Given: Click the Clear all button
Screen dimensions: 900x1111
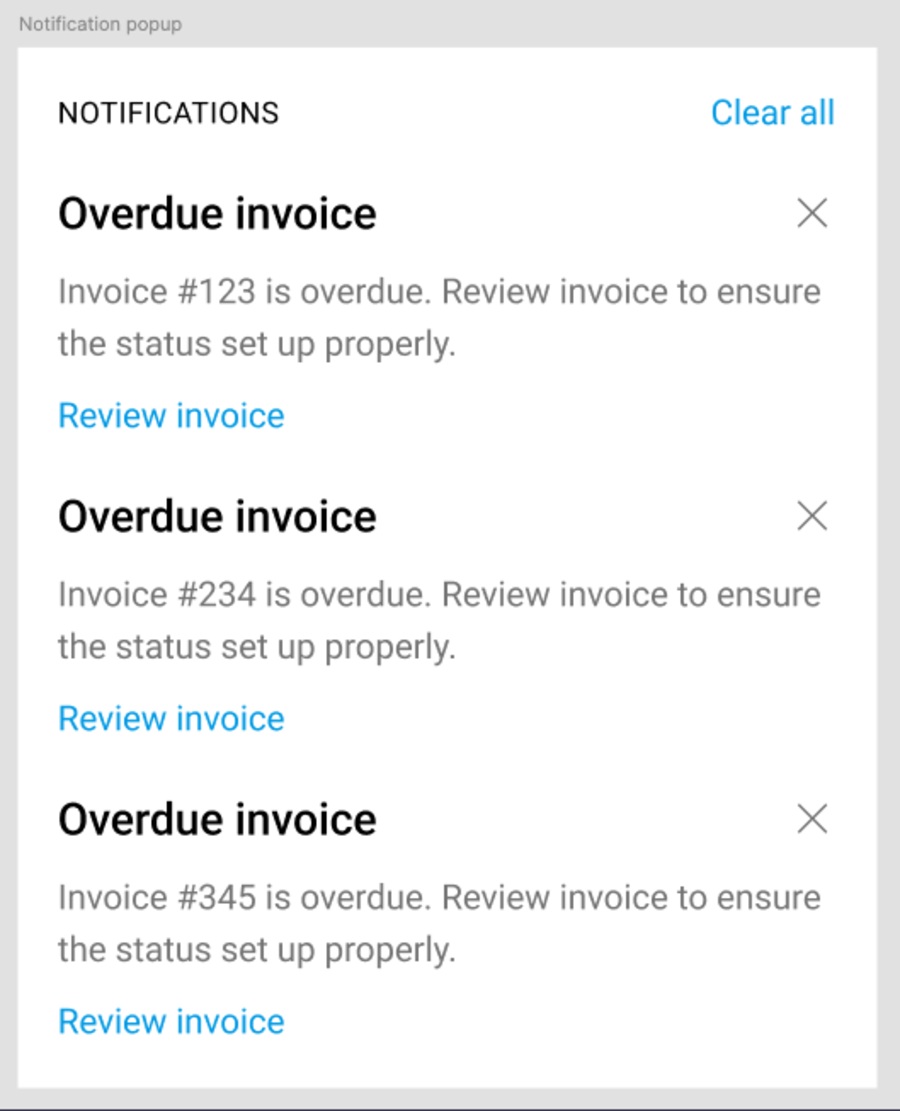Looking at the screenshot, I should coord(773,112).
